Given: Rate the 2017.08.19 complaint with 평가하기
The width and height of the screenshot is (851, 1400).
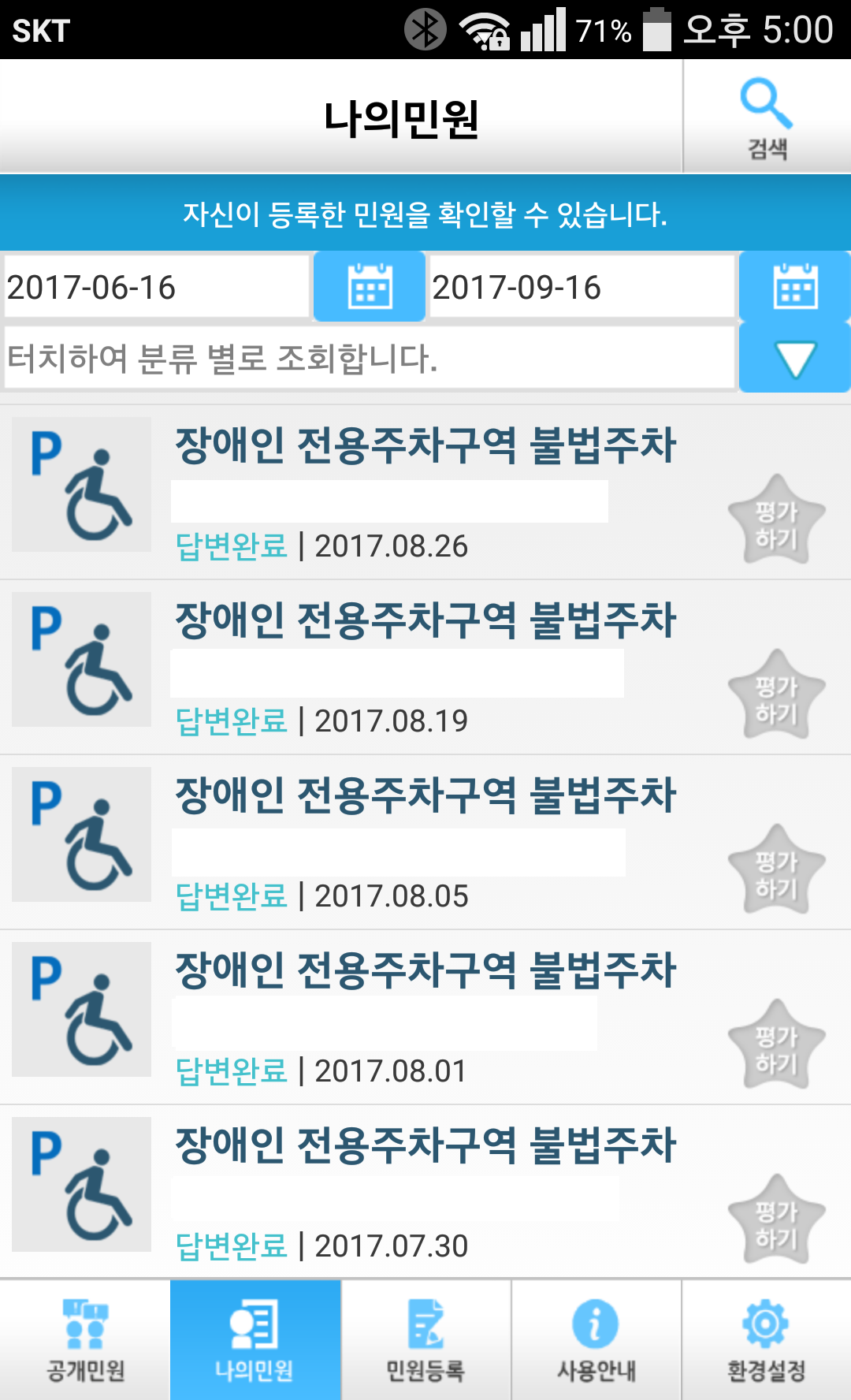Looking at the screenshot, I should tap(776, 695).
